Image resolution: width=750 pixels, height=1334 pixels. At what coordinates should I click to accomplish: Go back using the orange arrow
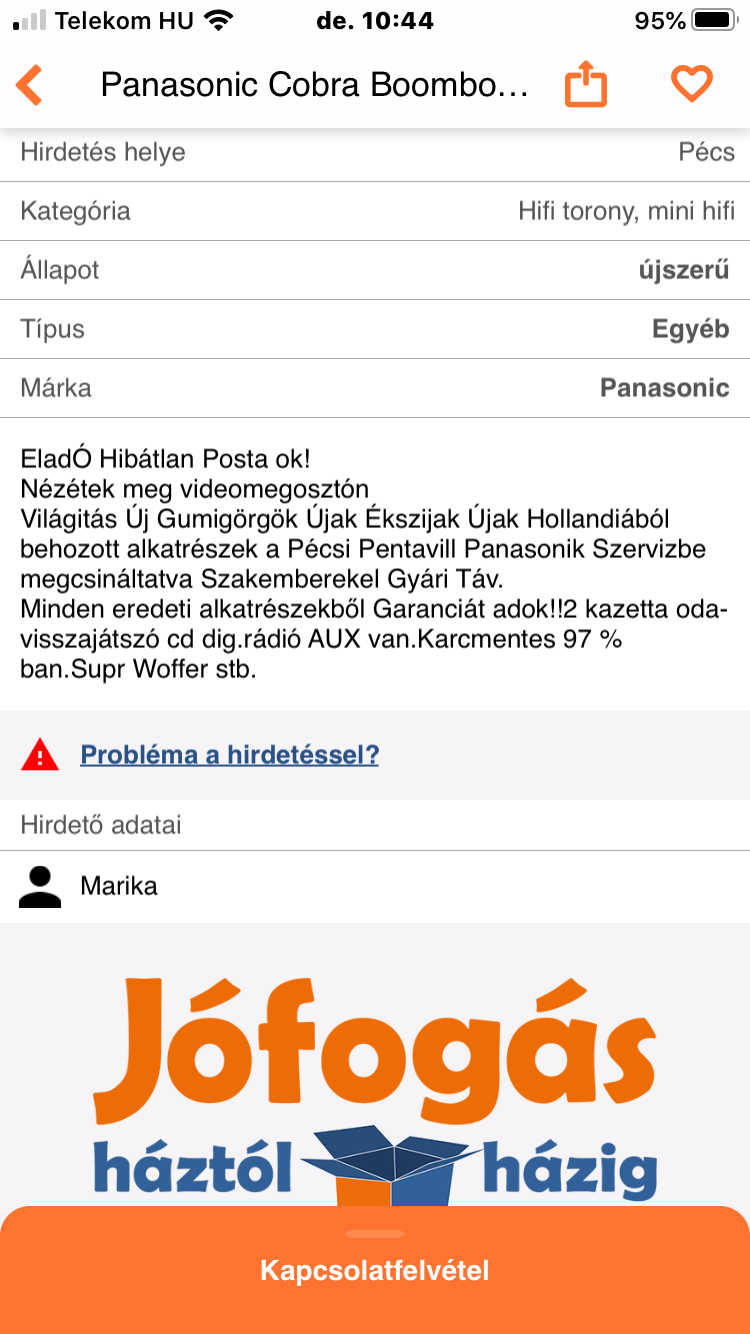click(30, 85)
